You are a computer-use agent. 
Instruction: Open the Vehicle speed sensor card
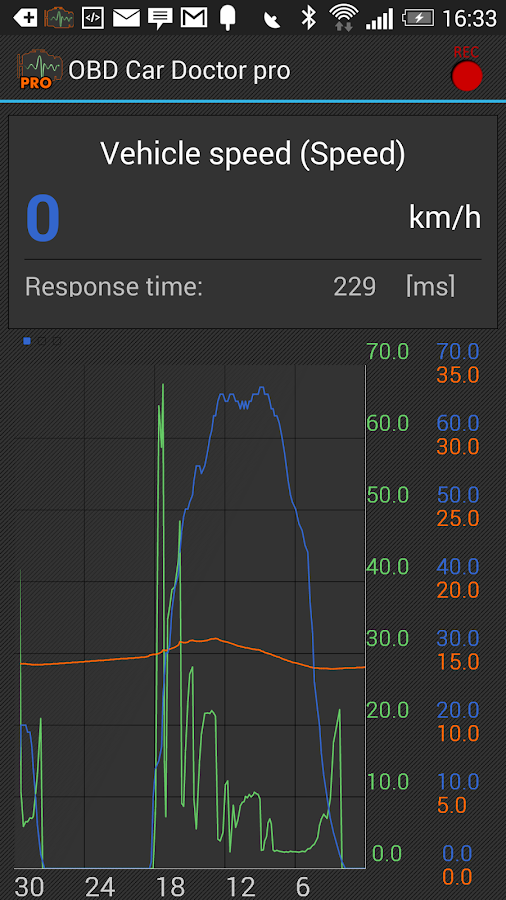pyautogui.click(x=253, y=222)
